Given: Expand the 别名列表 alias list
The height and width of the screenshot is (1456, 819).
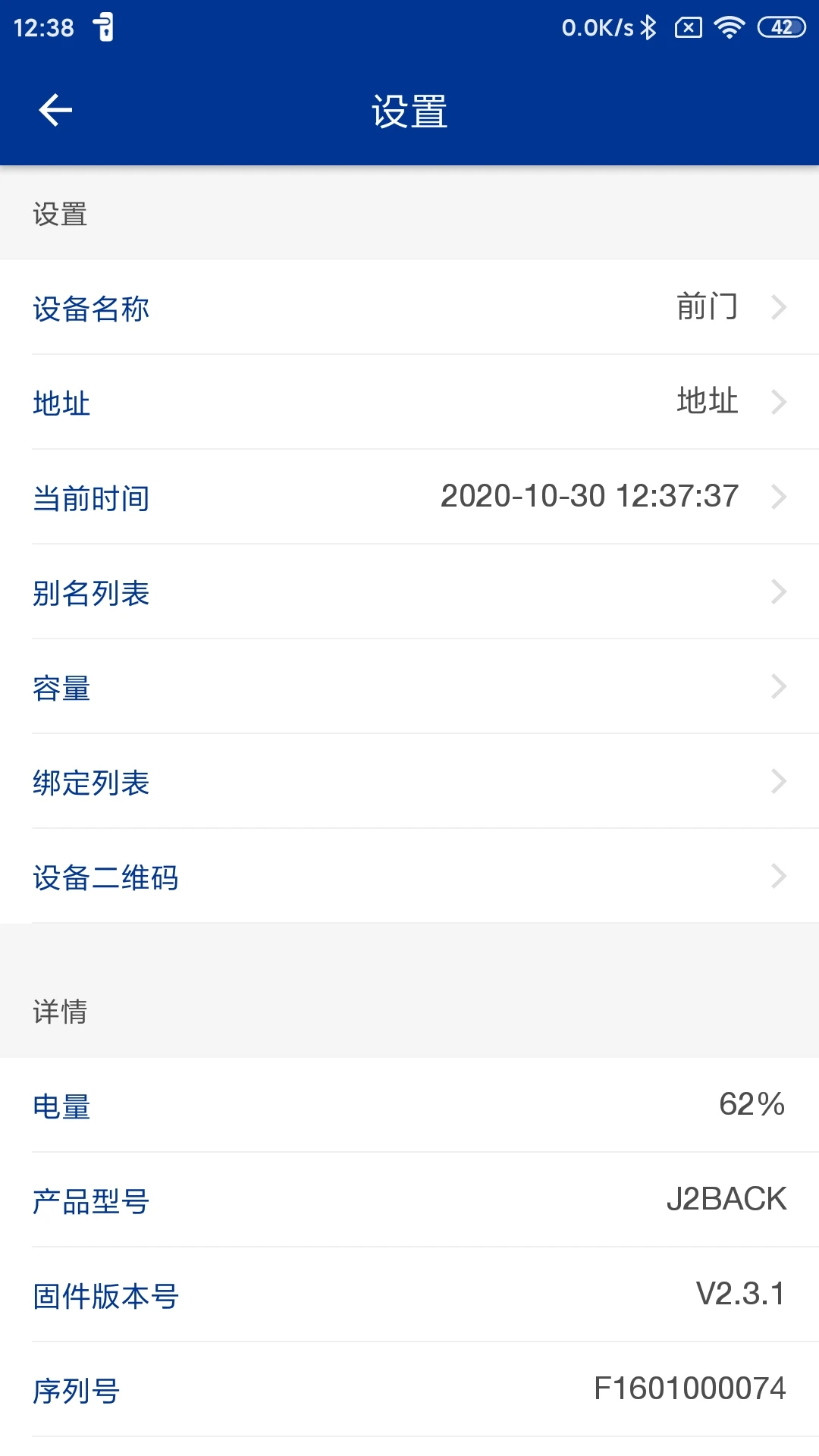Looking at the screenshot, I should tap(409, 592).
